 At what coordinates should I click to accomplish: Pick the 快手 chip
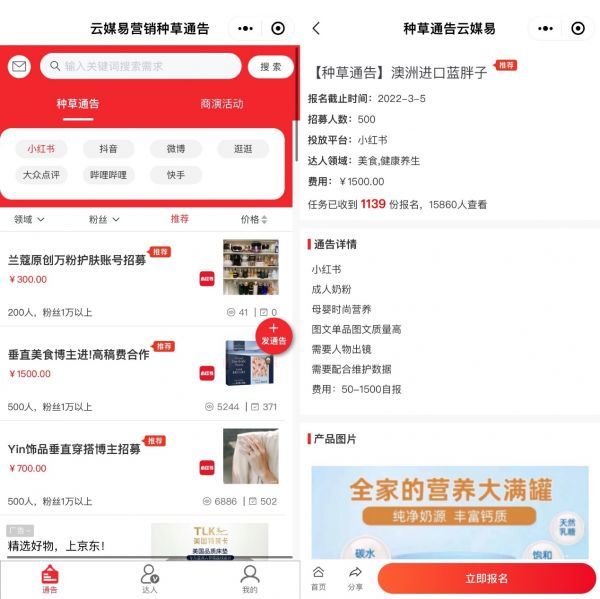(x=176, y=175)
